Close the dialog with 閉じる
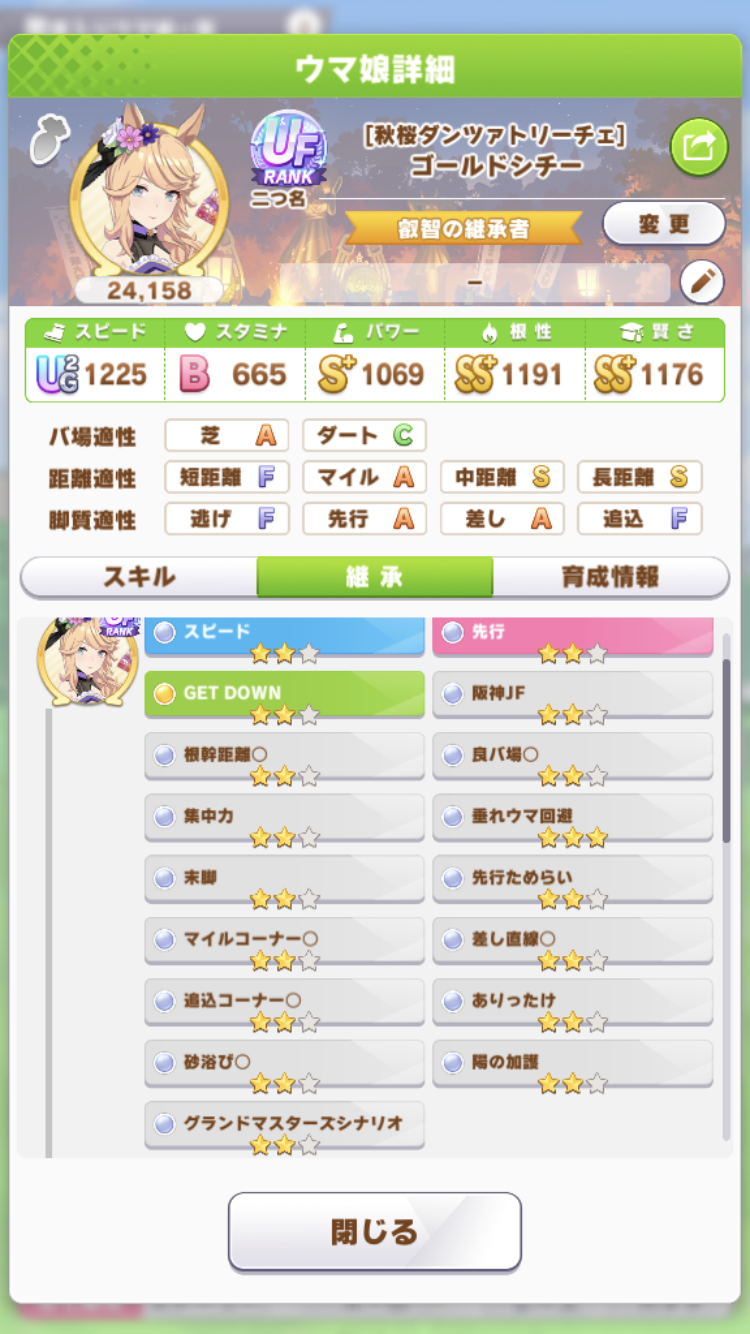 tap(374, 1231)
